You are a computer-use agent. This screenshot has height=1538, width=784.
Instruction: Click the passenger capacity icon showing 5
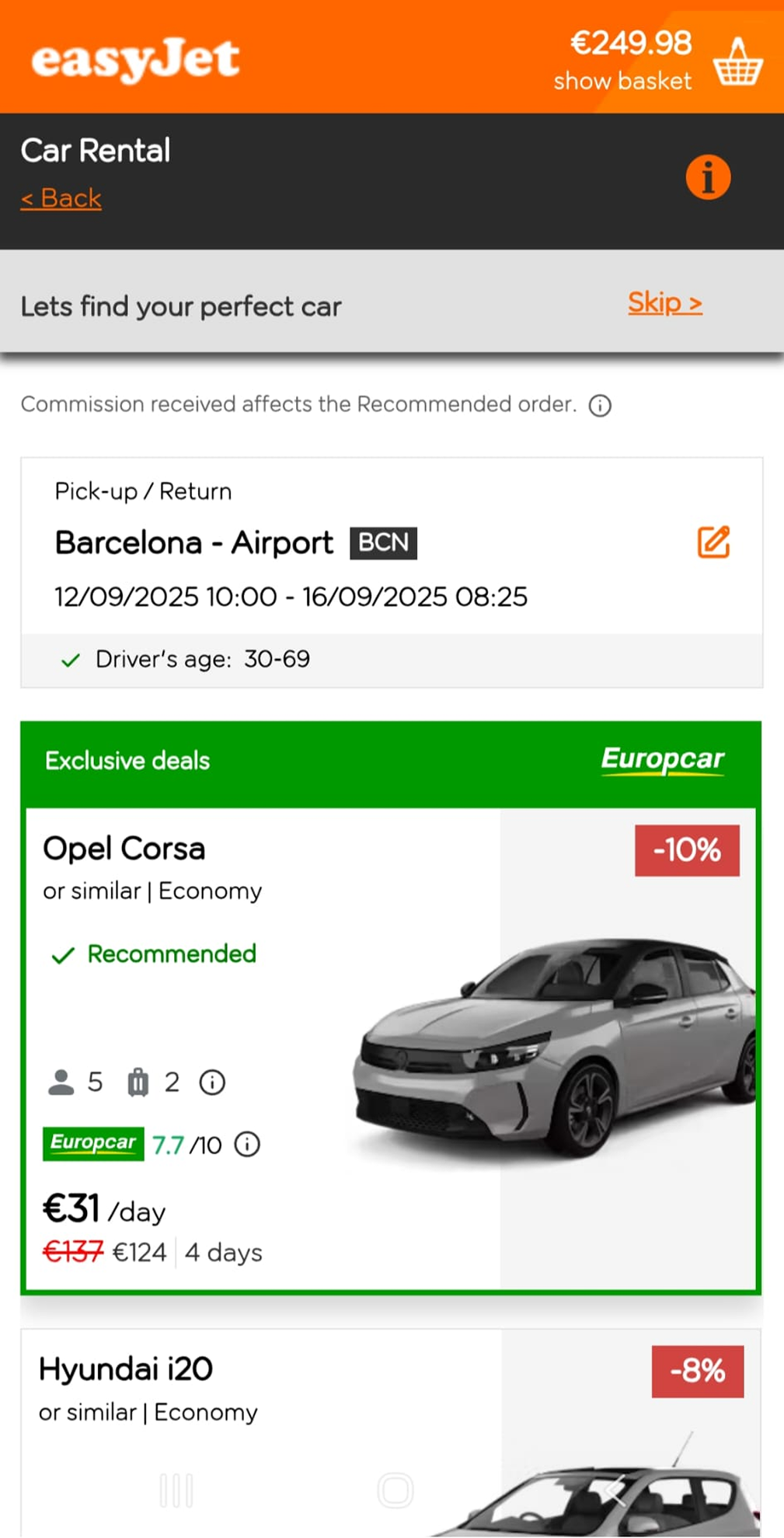tap(61, 1082)
